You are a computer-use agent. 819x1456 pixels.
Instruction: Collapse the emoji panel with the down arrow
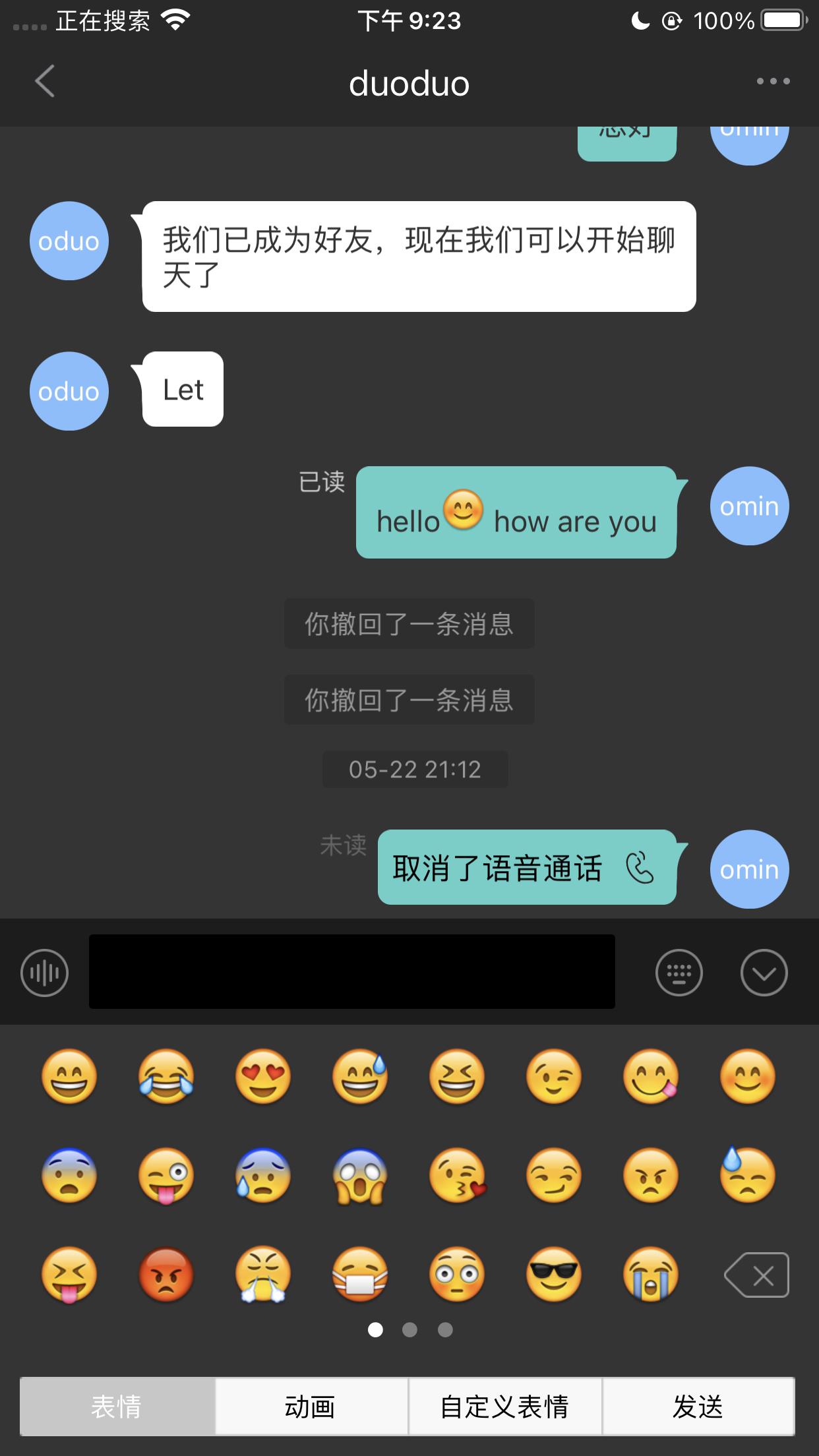tap(764, 973)
